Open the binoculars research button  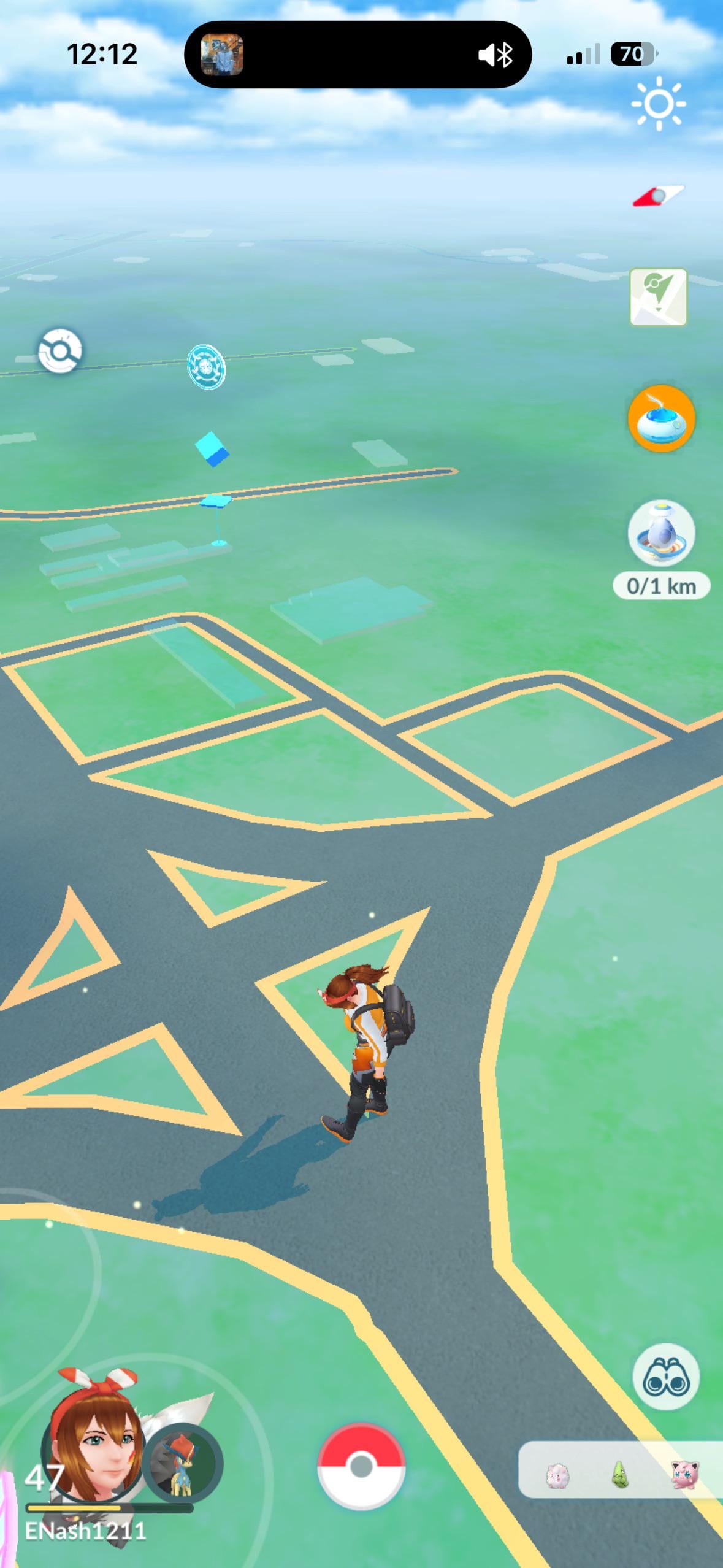pos(665,1378)
